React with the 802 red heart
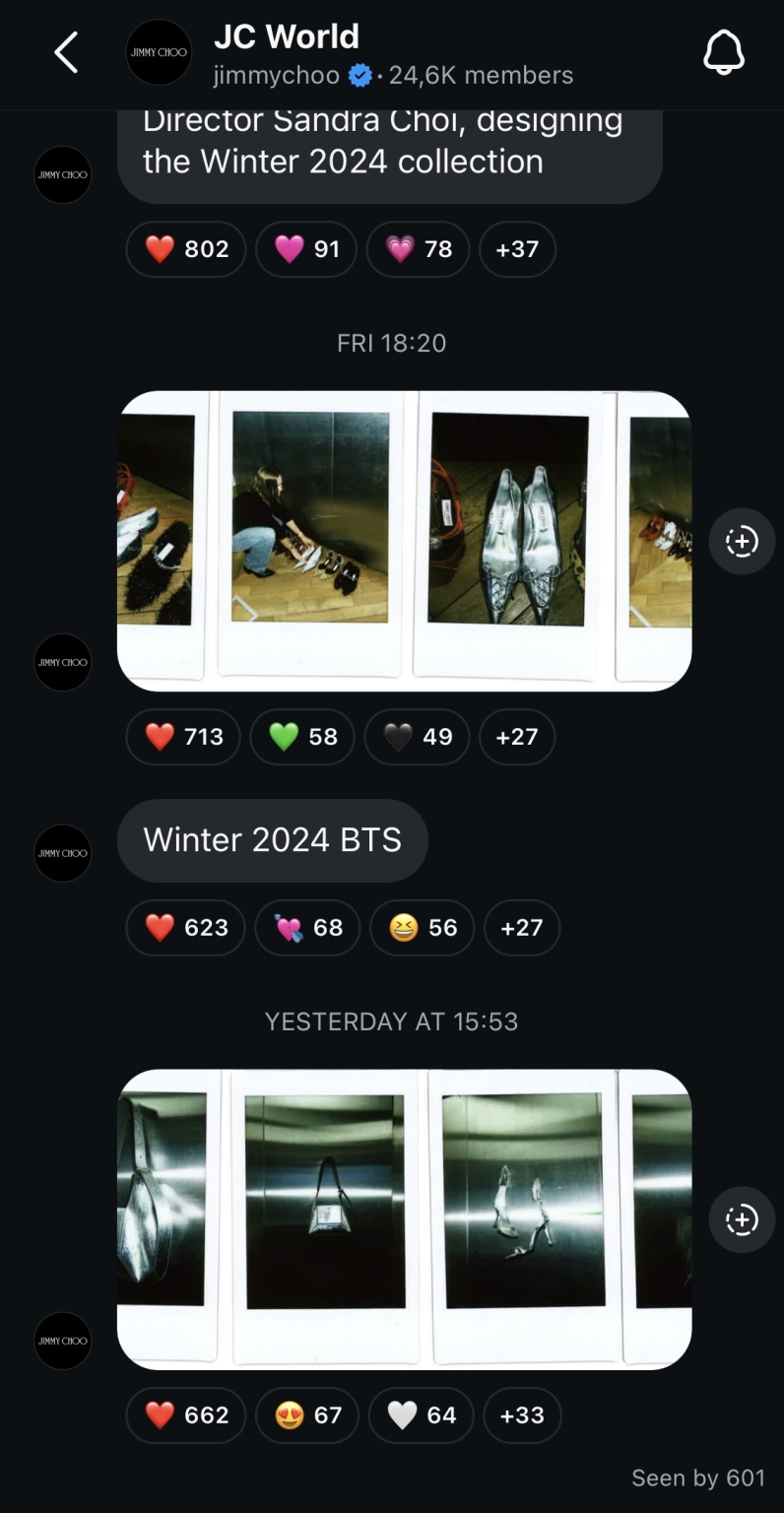This screenshot has width=784, height=1513. (186, 249)
